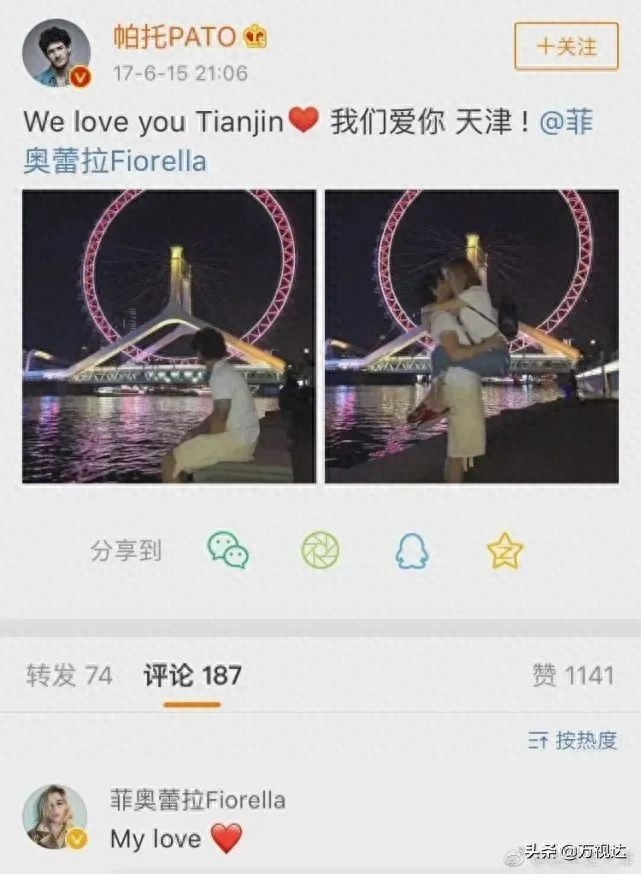This screenshot has height=874, width=641.
Task: Open 菲奥蕾拉Fiorella's commenter avatar
Action: pyautogui.click(x=55, y=817)
